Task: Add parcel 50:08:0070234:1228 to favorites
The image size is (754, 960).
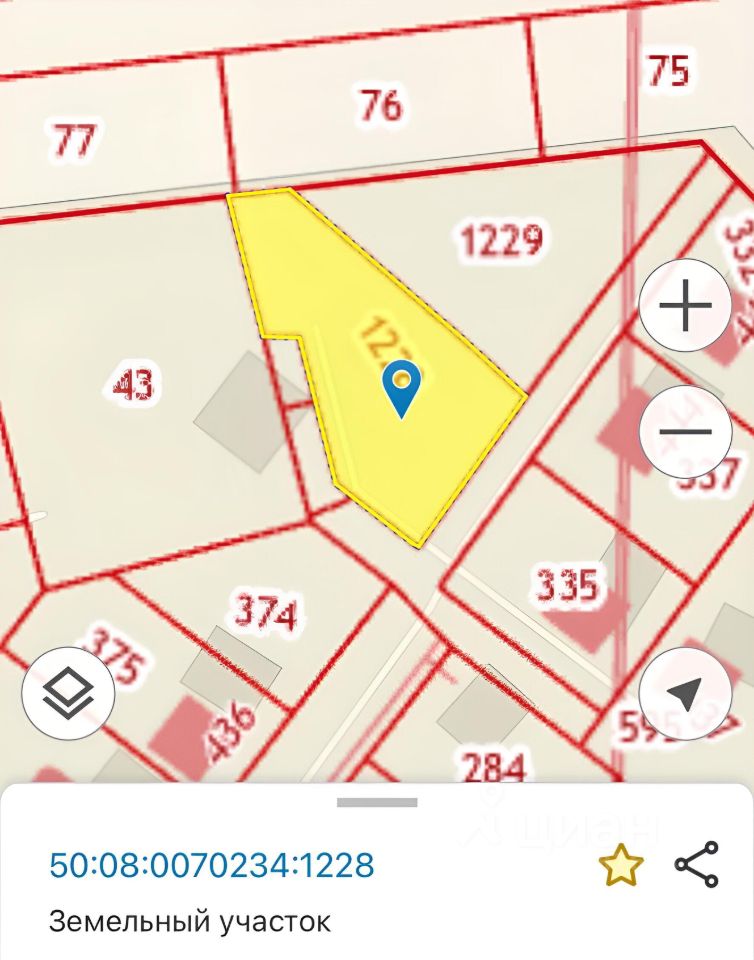Action: pyautogui.click(x=620, y=865)
